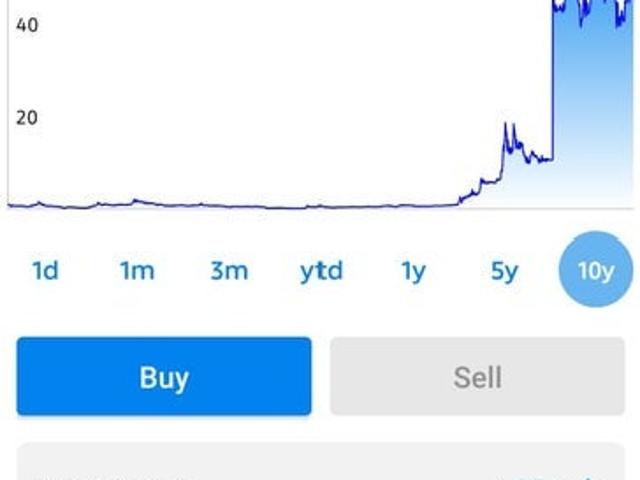Image resolution: width=640 pixels, height=480 pixels.
Task: Tap the grey Sell button
Action: [x=477, y=377]
